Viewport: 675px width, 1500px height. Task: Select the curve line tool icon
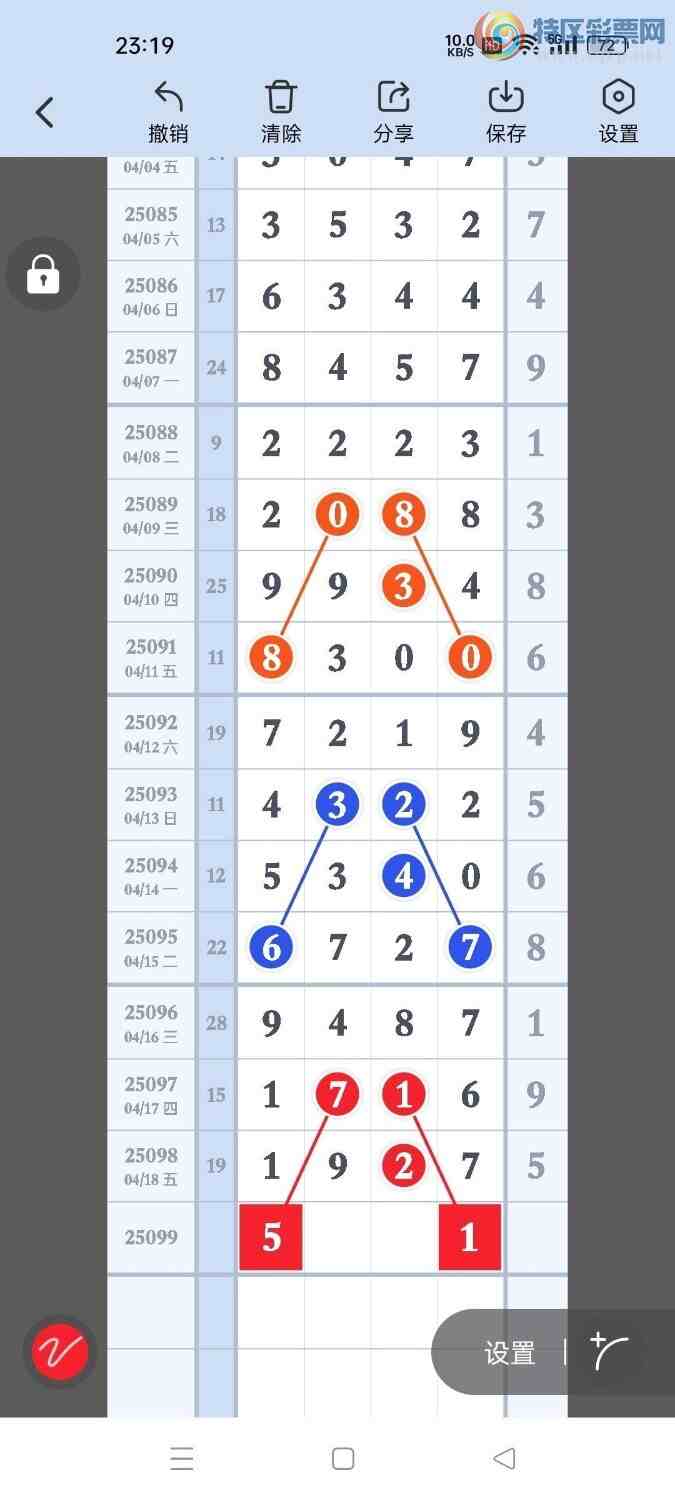(609, 1352)
